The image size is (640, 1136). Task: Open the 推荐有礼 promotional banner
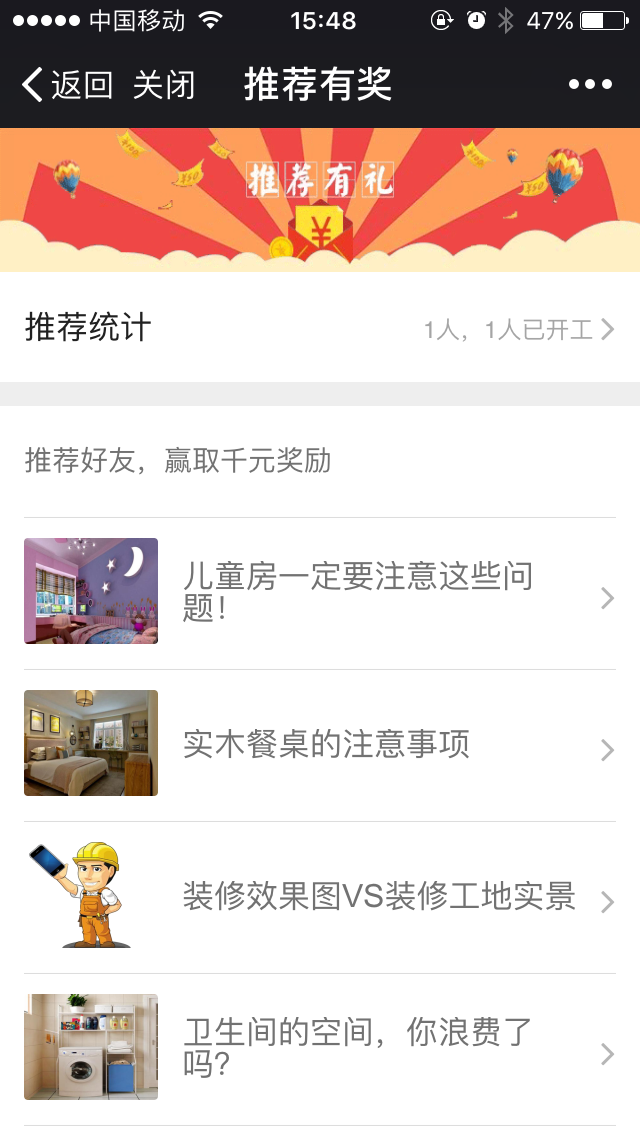coord(320,200)
